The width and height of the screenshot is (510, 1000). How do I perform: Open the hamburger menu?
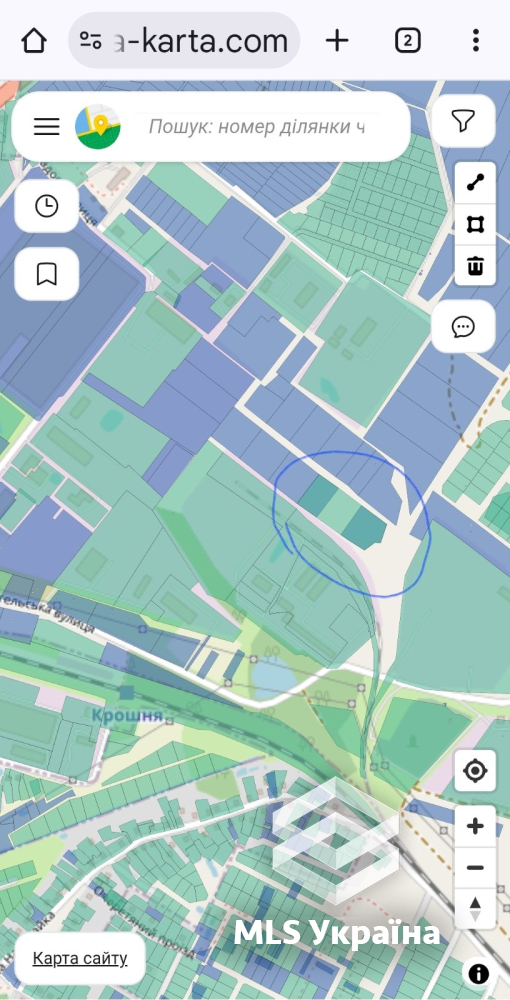[x=47, y=126]
